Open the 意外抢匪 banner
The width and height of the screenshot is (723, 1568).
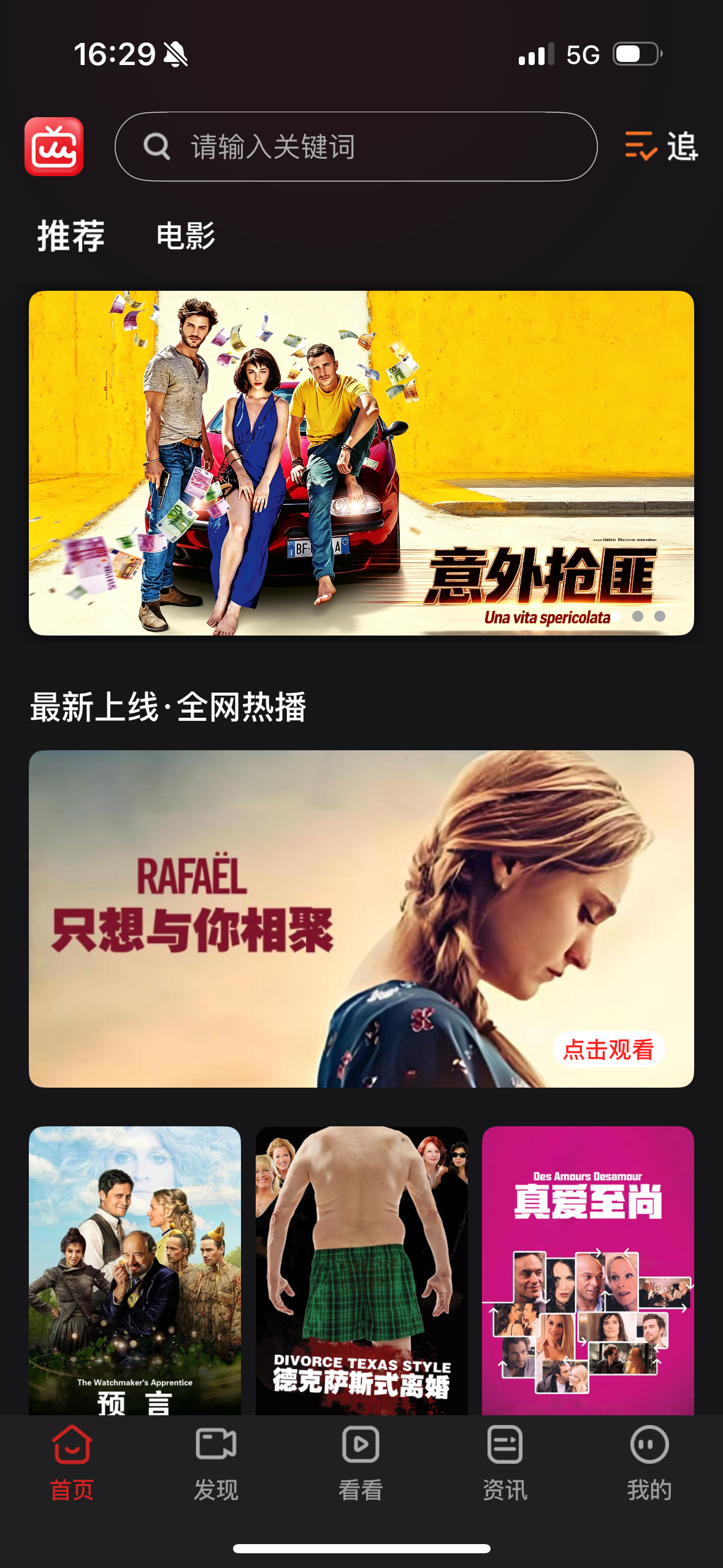tap(361, 463)
